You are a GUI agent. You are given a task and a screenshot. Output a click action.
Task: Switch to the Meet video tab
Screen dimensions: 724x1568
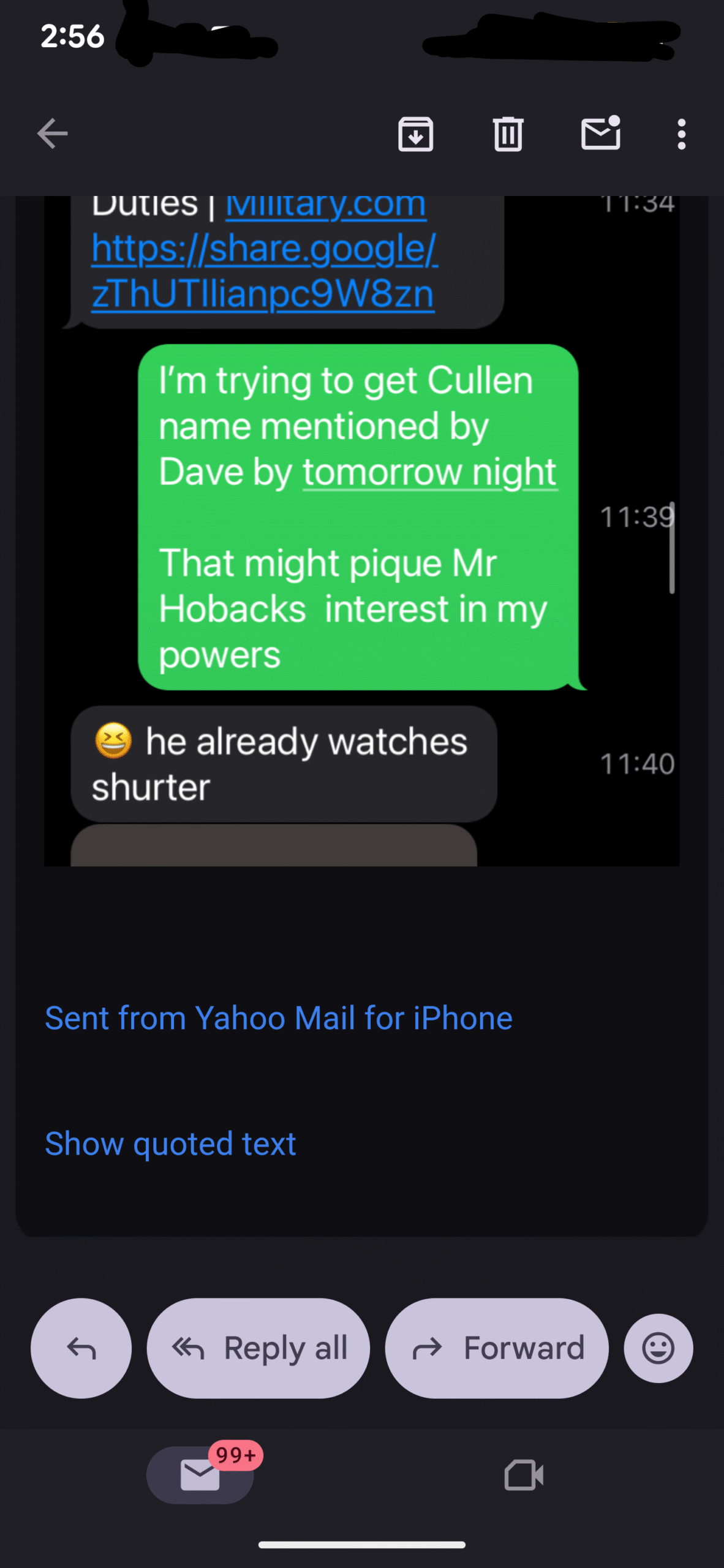[x=524, y=1475]
